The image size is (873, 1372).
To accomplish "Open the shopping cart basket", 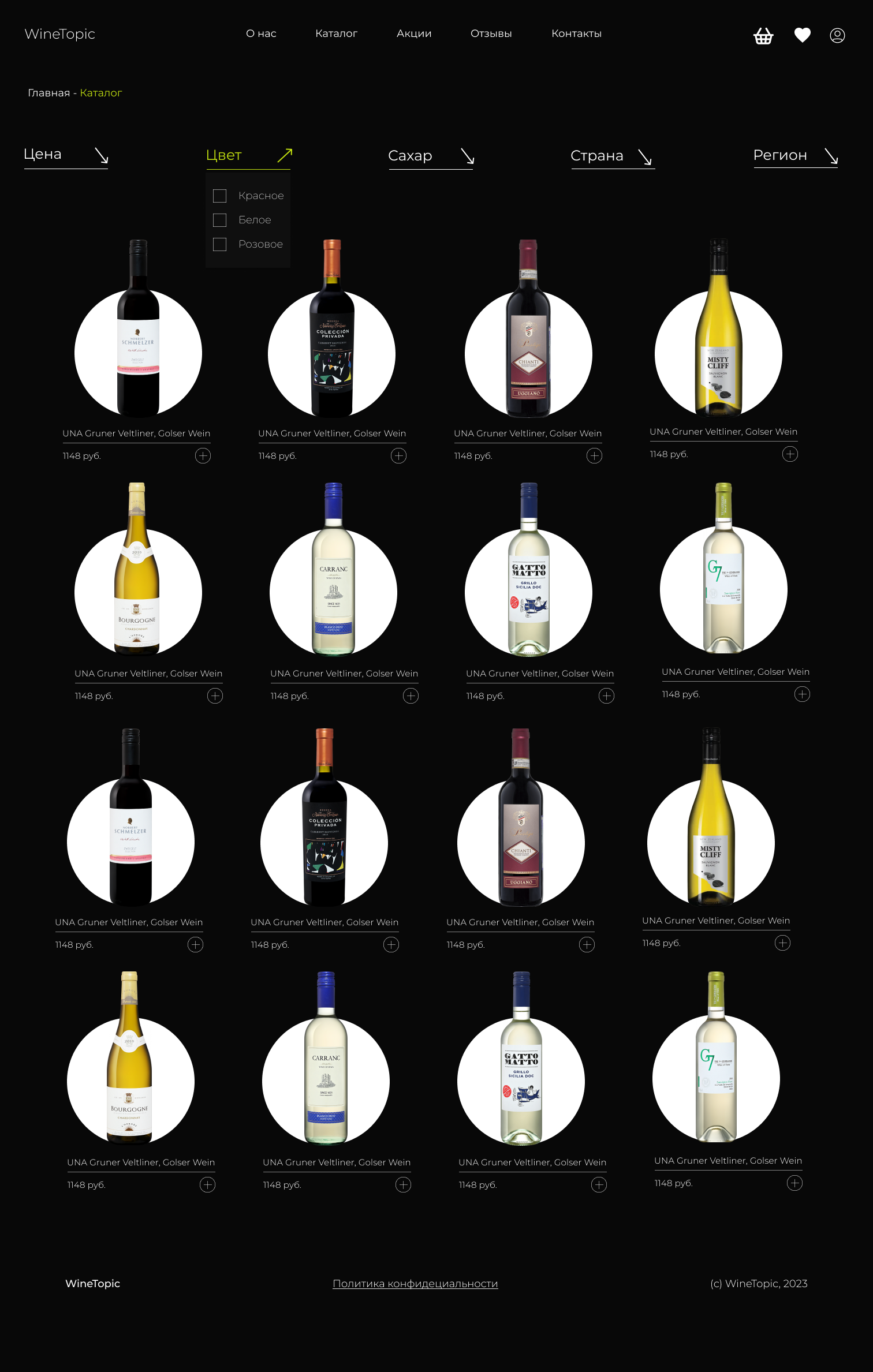I will pyautogui.click(x=763, y=36).
